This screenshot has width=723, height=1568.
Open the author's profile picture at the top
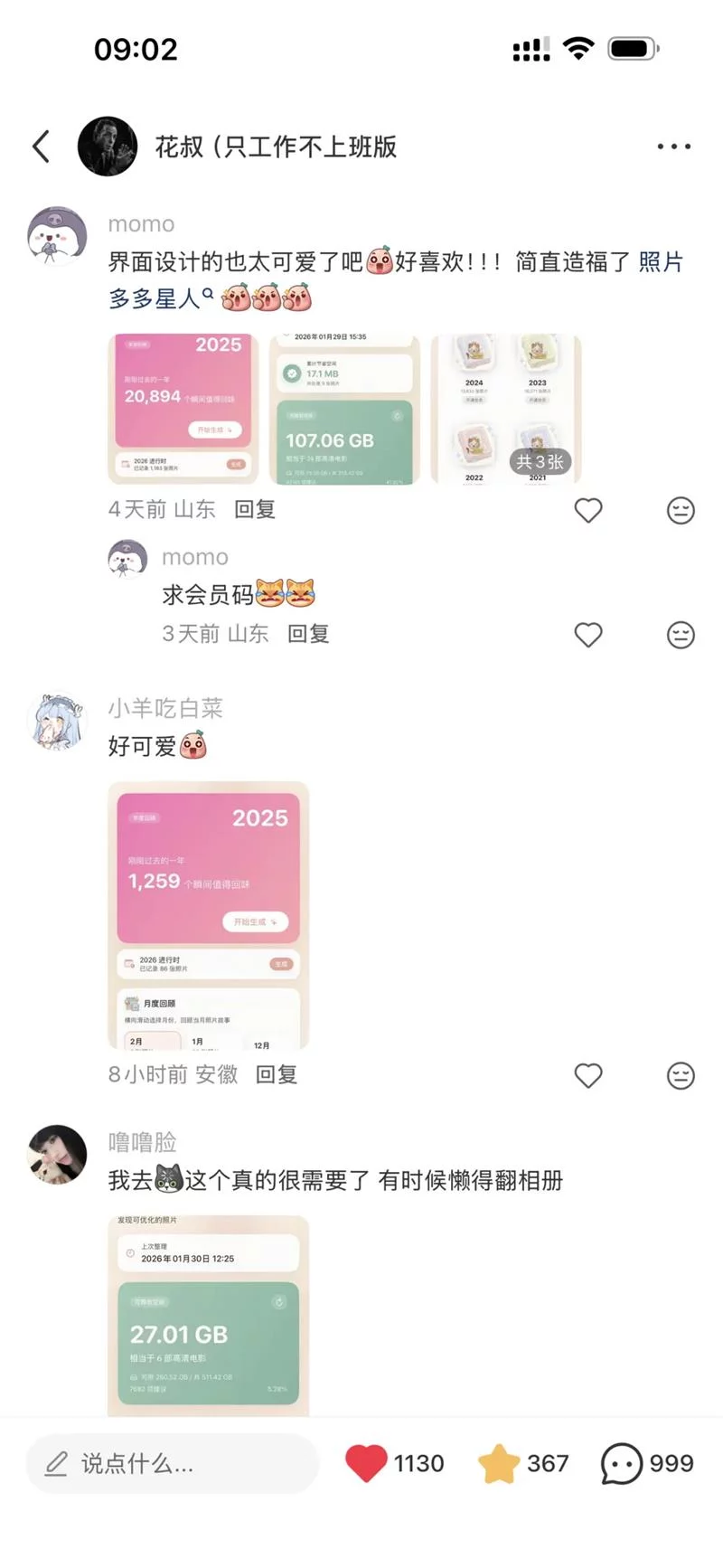pyautogui.click(x=108, y=146)
